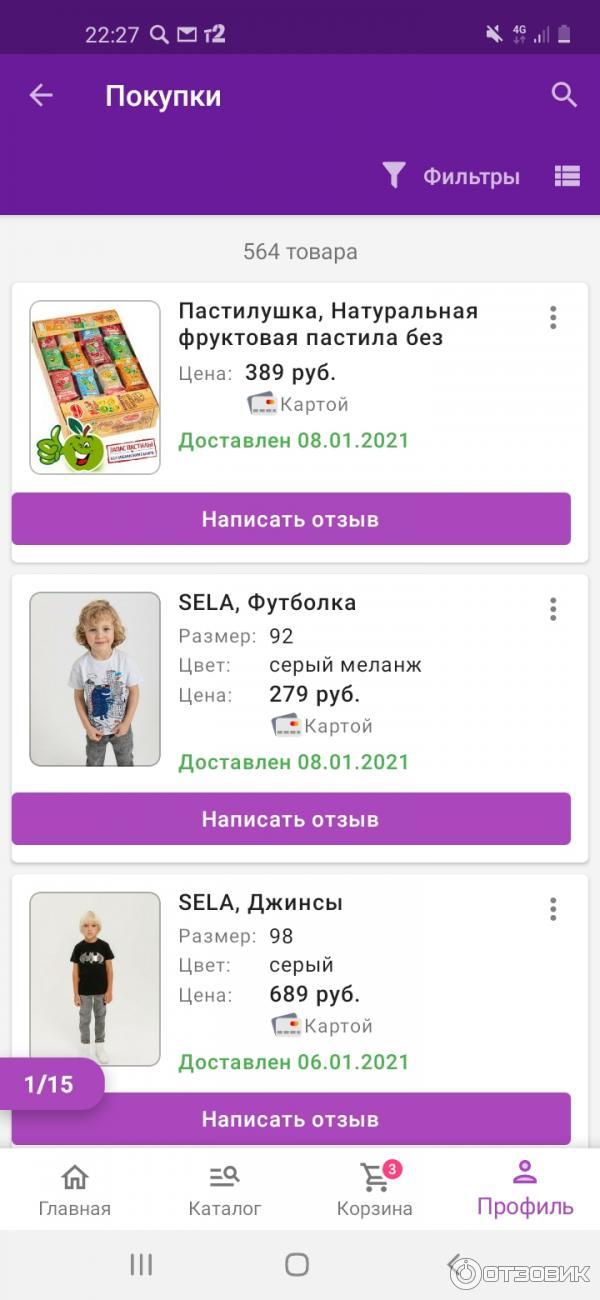600x1300 pixels.
Task: Select the Профиль tab
Action: click(x=525, y=1189)
